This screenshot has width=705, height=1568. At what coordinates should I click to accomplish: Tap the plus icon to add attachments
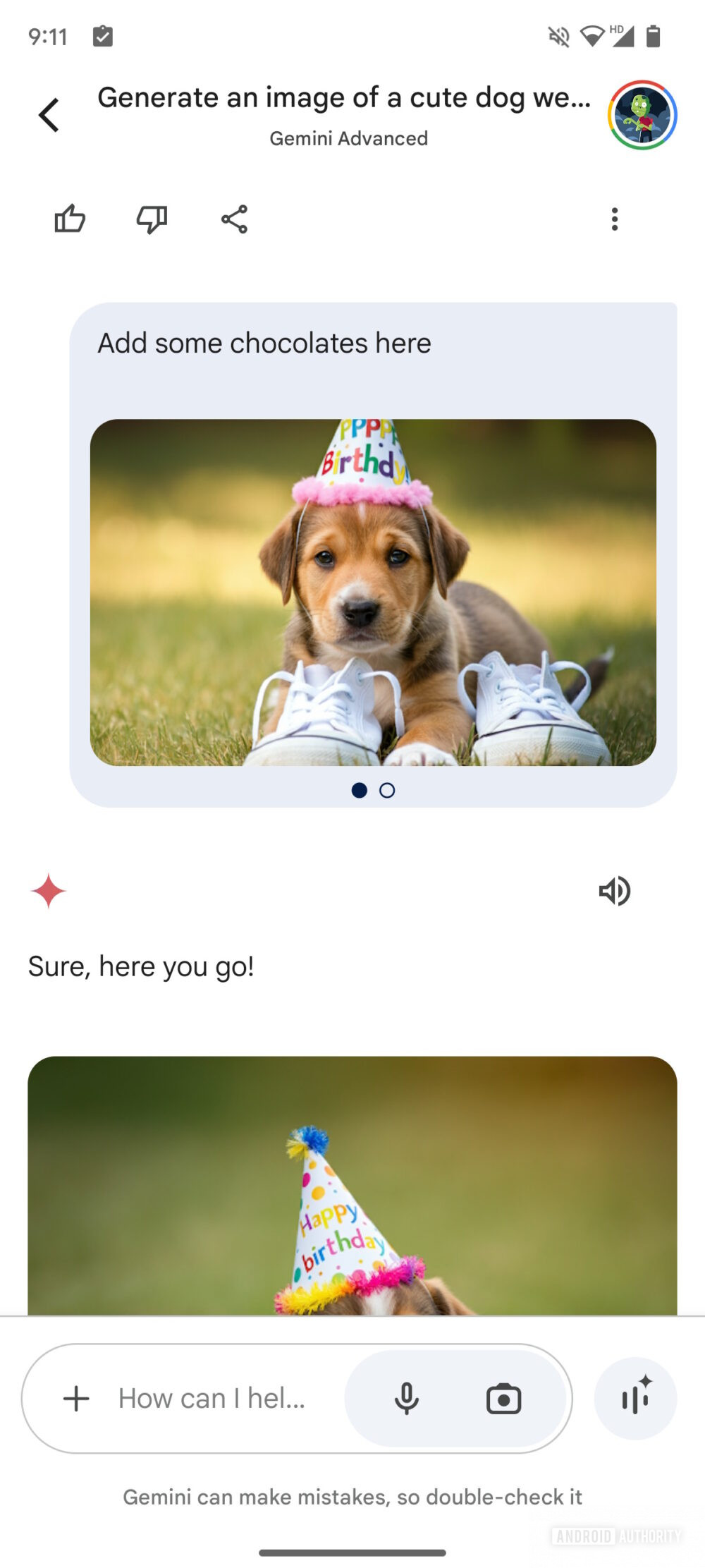(76, 1399)
